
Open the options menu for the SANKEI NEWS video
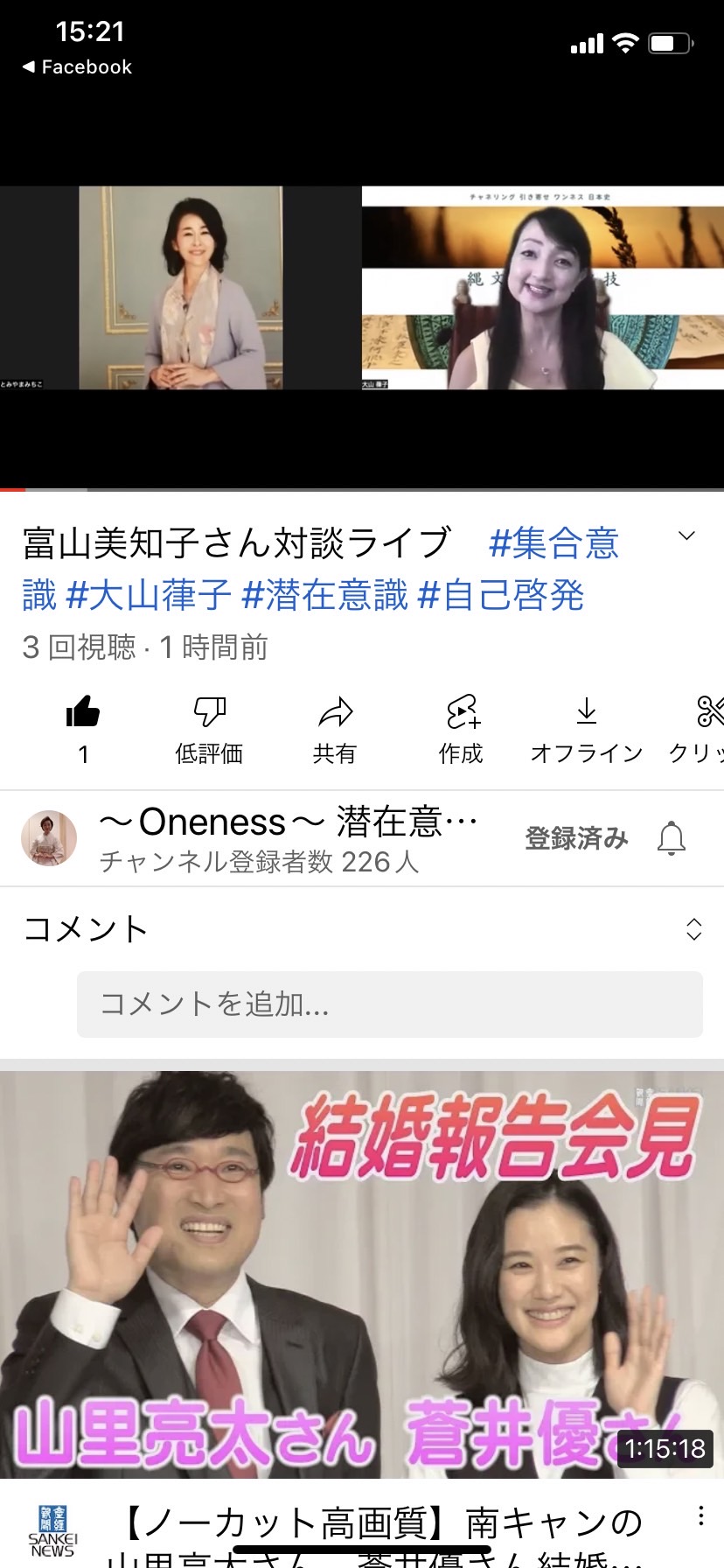point(700,1516)
